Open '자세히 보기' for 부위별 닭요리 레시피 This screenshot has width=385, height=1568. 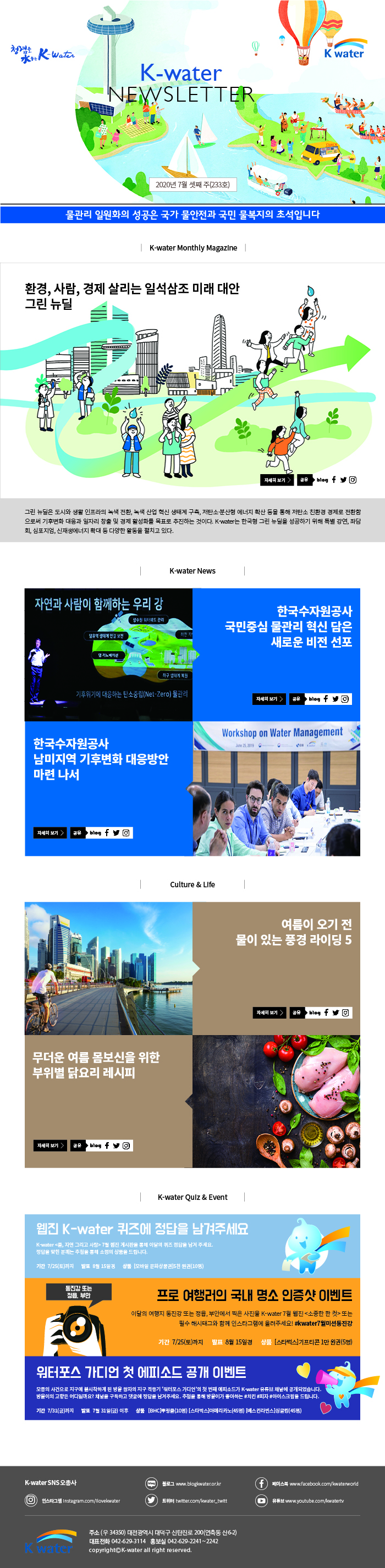[x=50, y=1146]
